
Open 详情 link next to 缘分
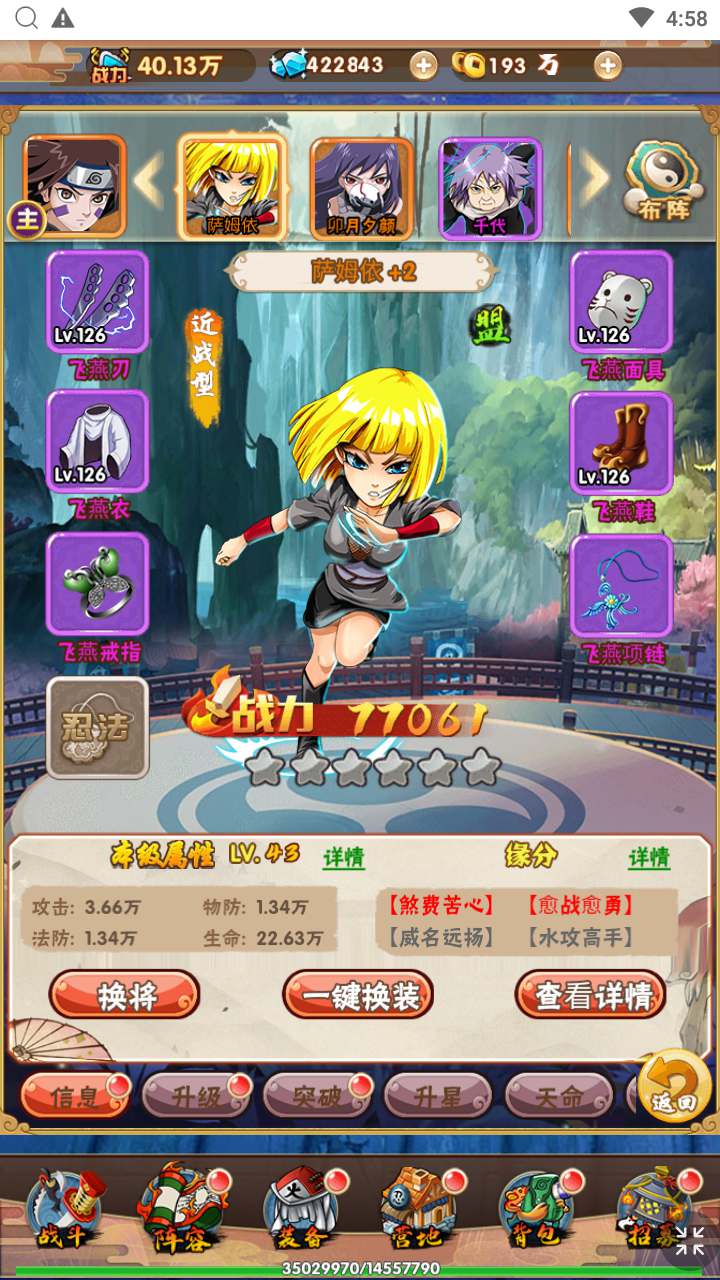pos(649,858)
